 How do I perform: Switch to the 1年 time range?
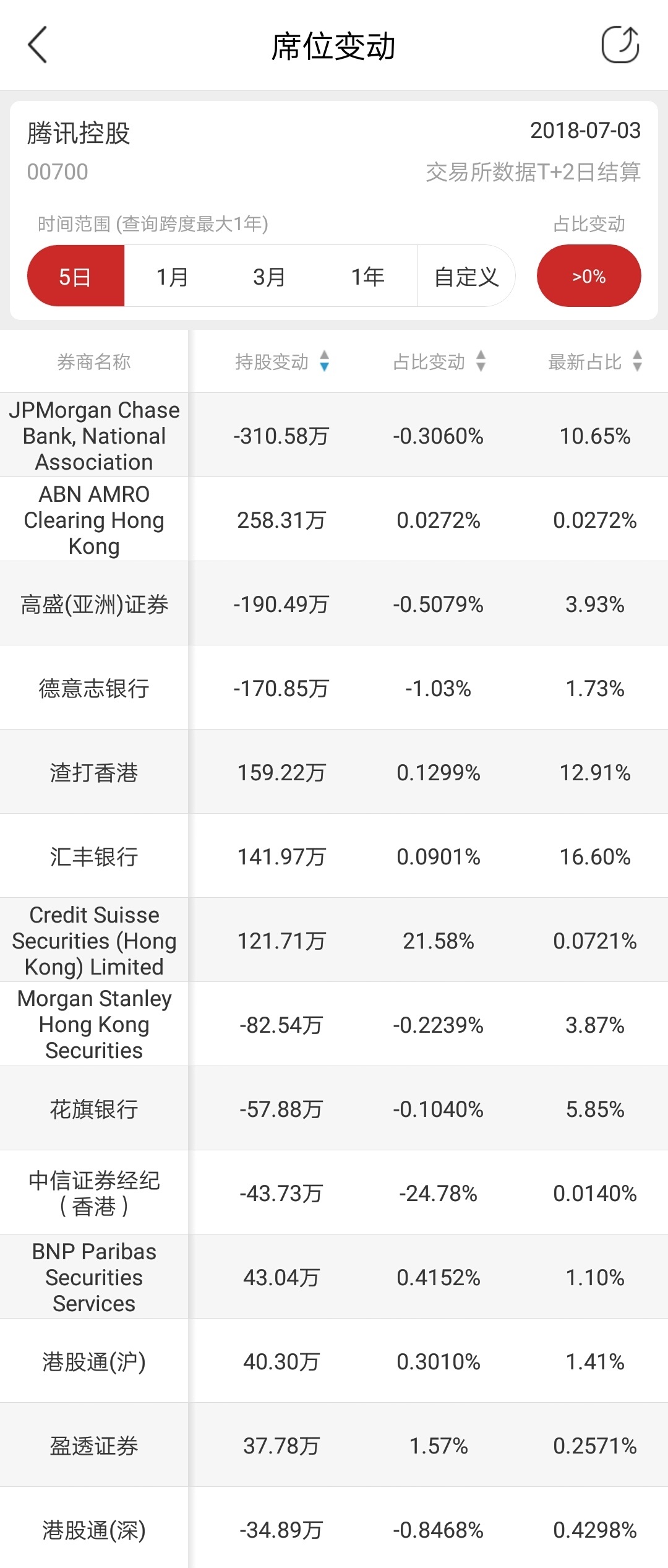367,276
